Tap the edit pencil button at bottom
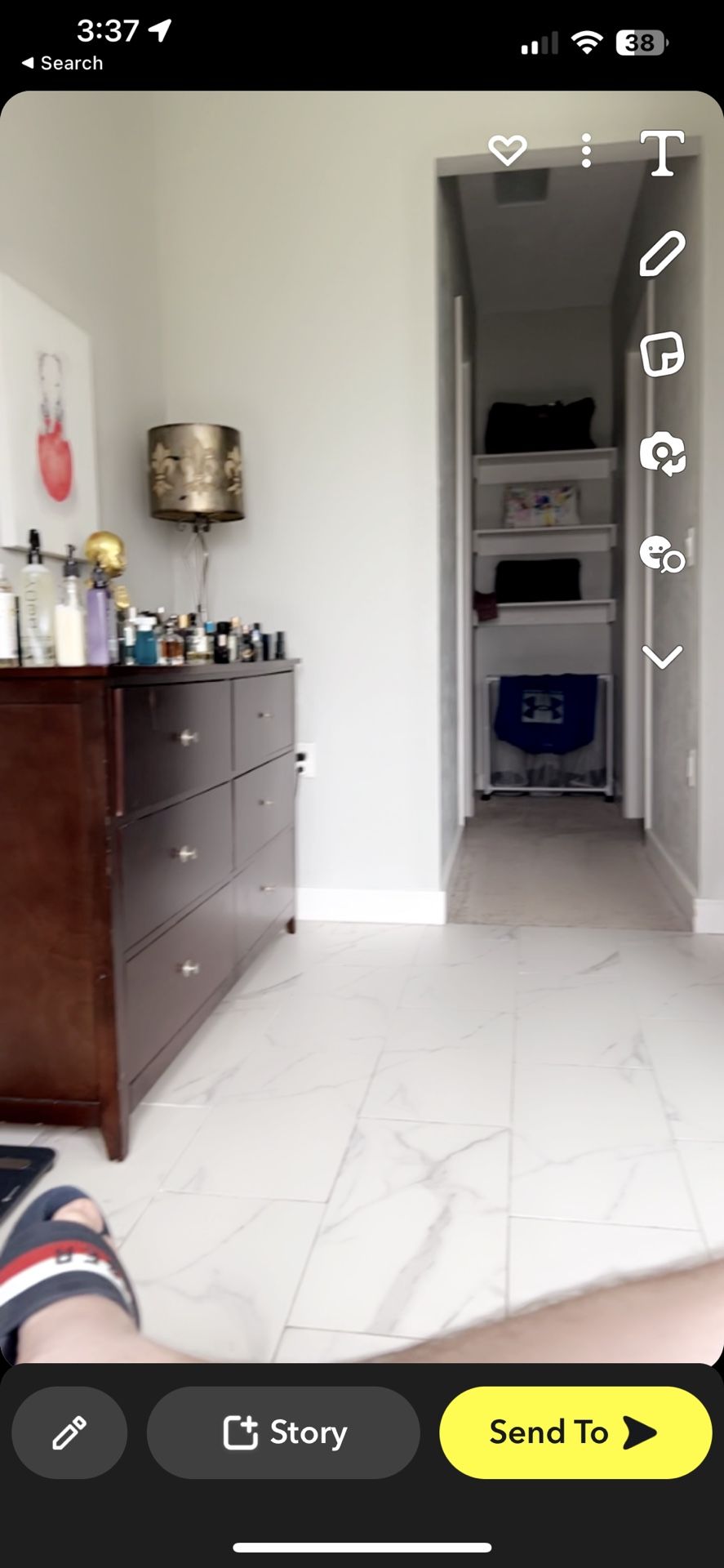 69,1432
